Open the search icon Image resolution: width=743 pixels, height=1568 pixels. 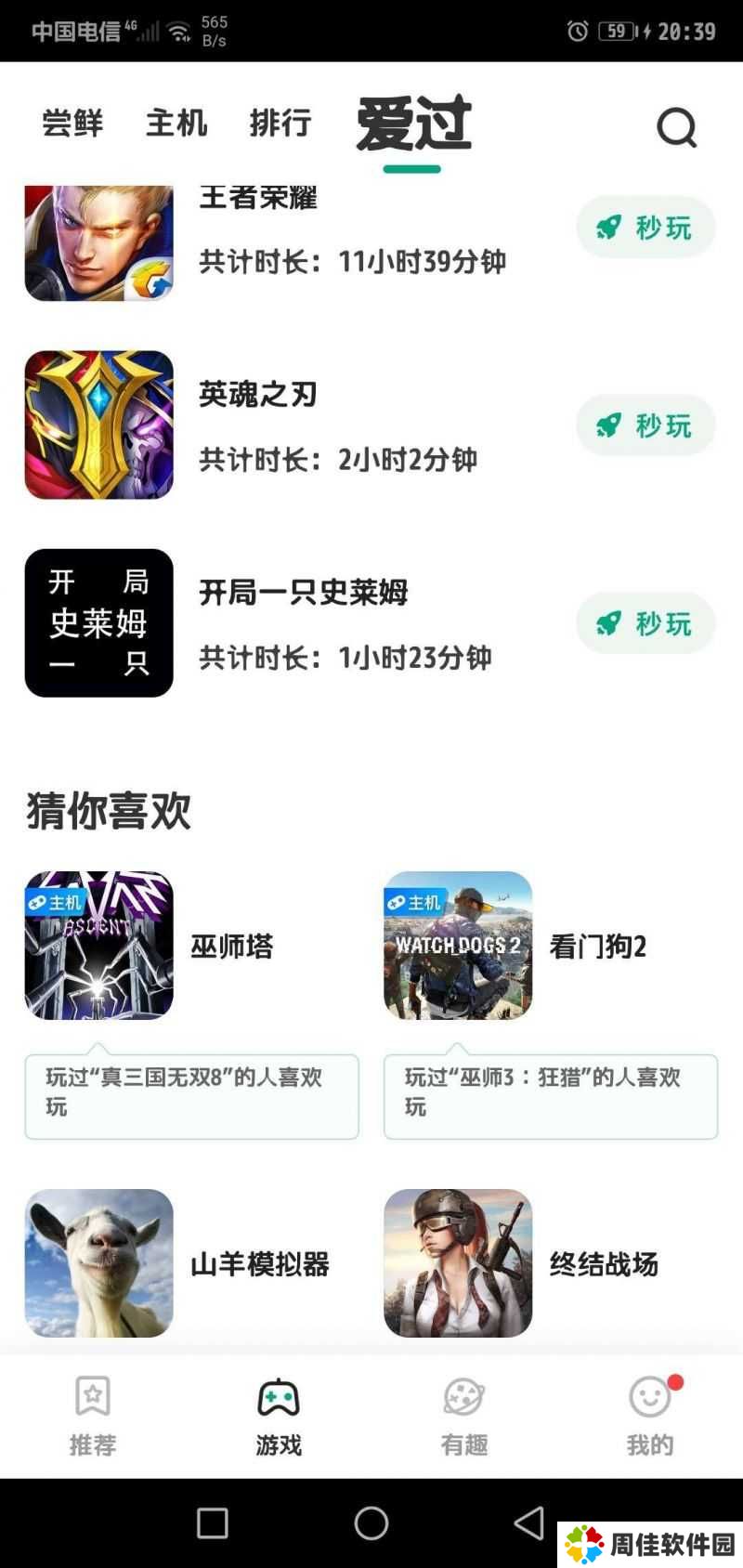click(x=676, y=127)
